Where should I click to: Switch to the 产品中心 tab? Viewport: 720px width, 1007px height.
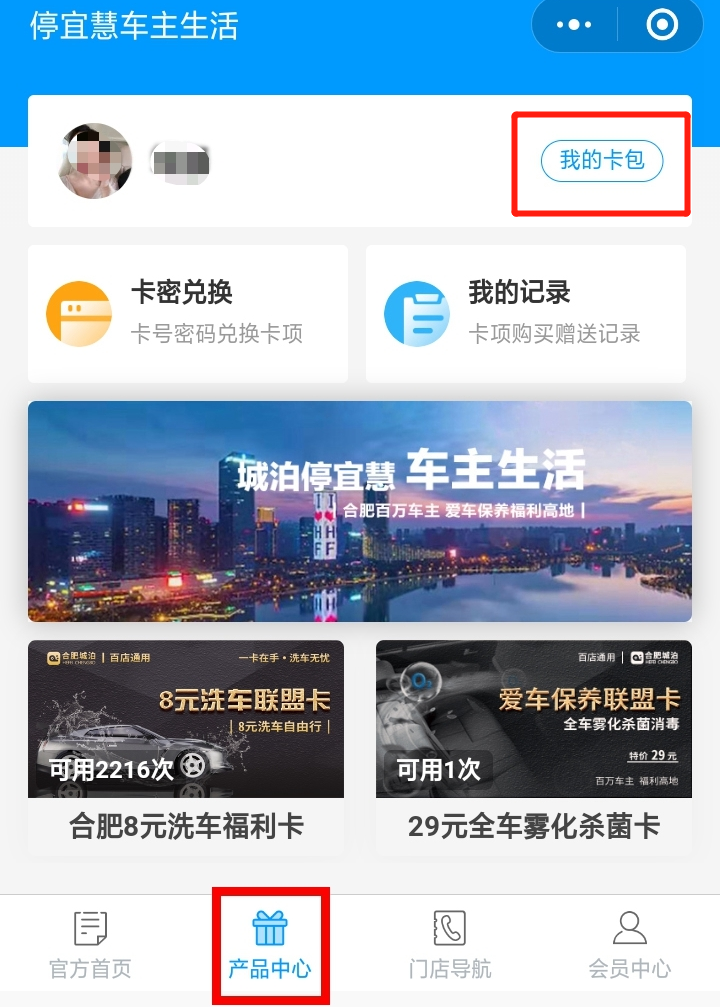point(270,944)
